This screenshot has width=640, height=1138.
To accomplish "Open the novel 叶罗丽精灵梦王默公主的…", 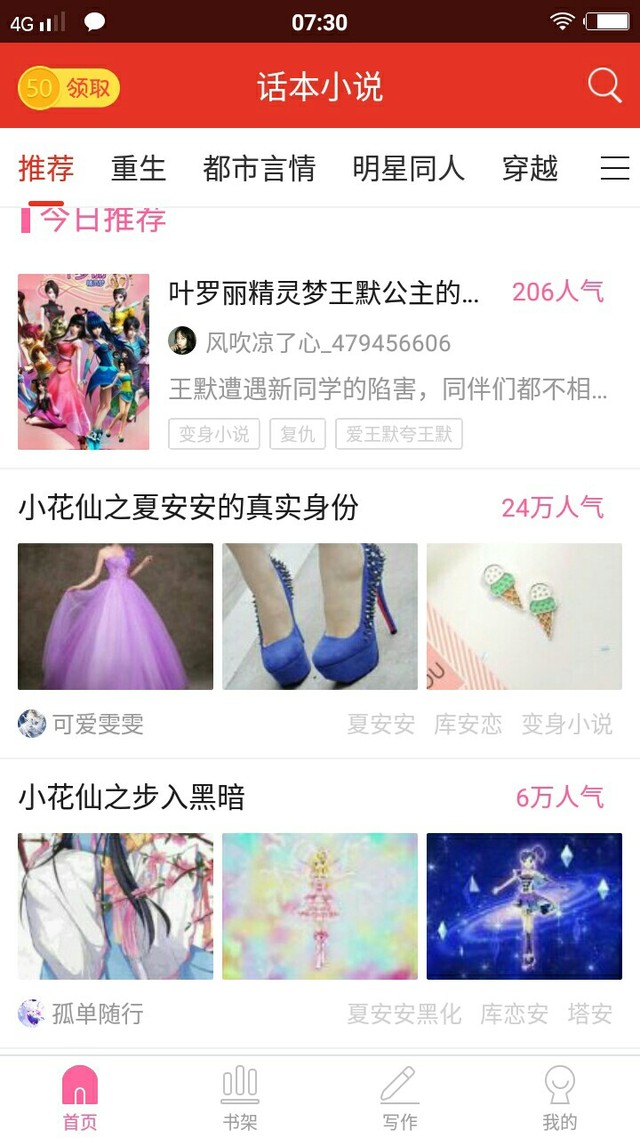I will click(324, 293).
